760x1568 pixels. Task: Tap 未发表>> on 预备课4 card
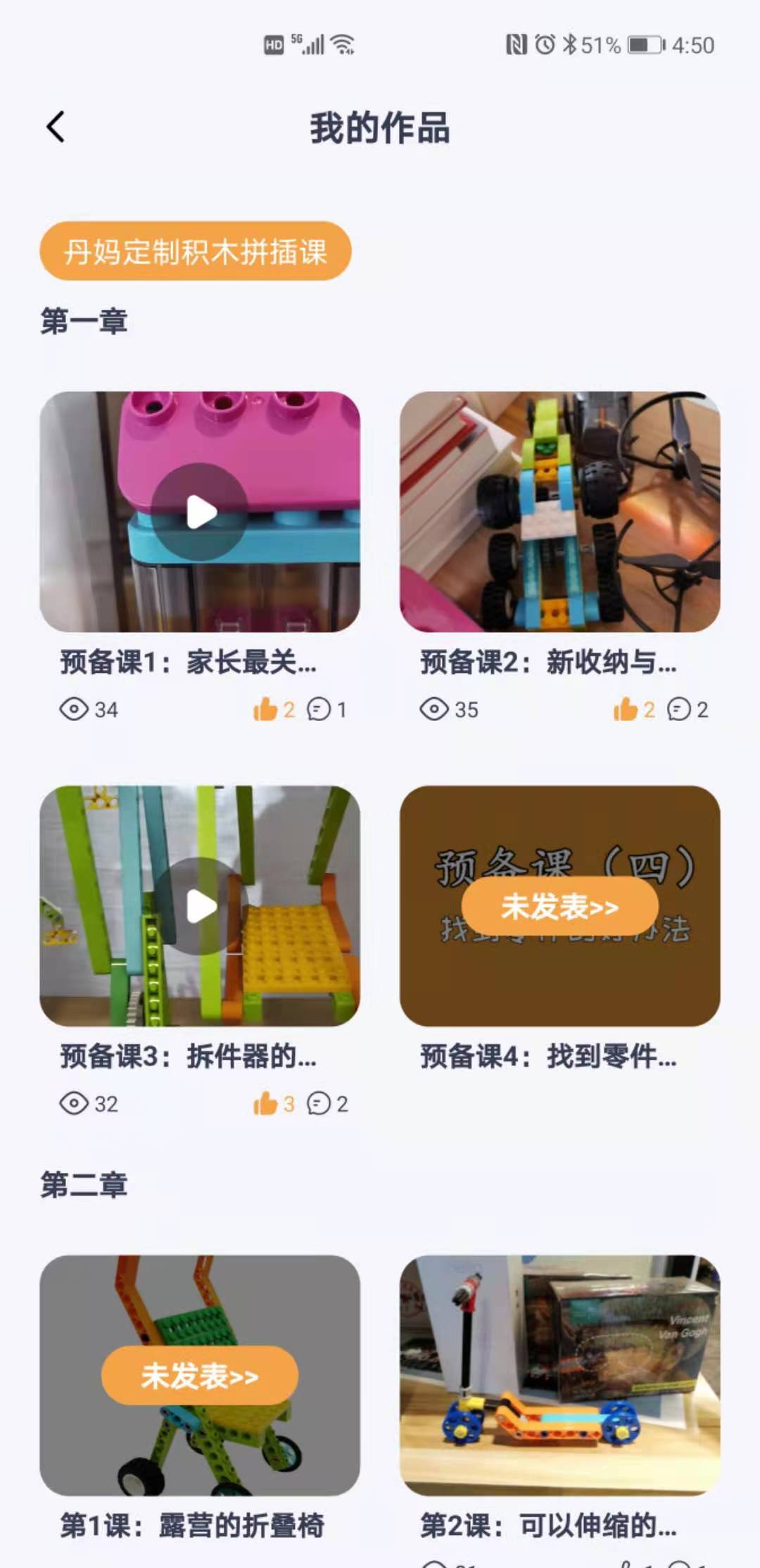coord(559,906)
